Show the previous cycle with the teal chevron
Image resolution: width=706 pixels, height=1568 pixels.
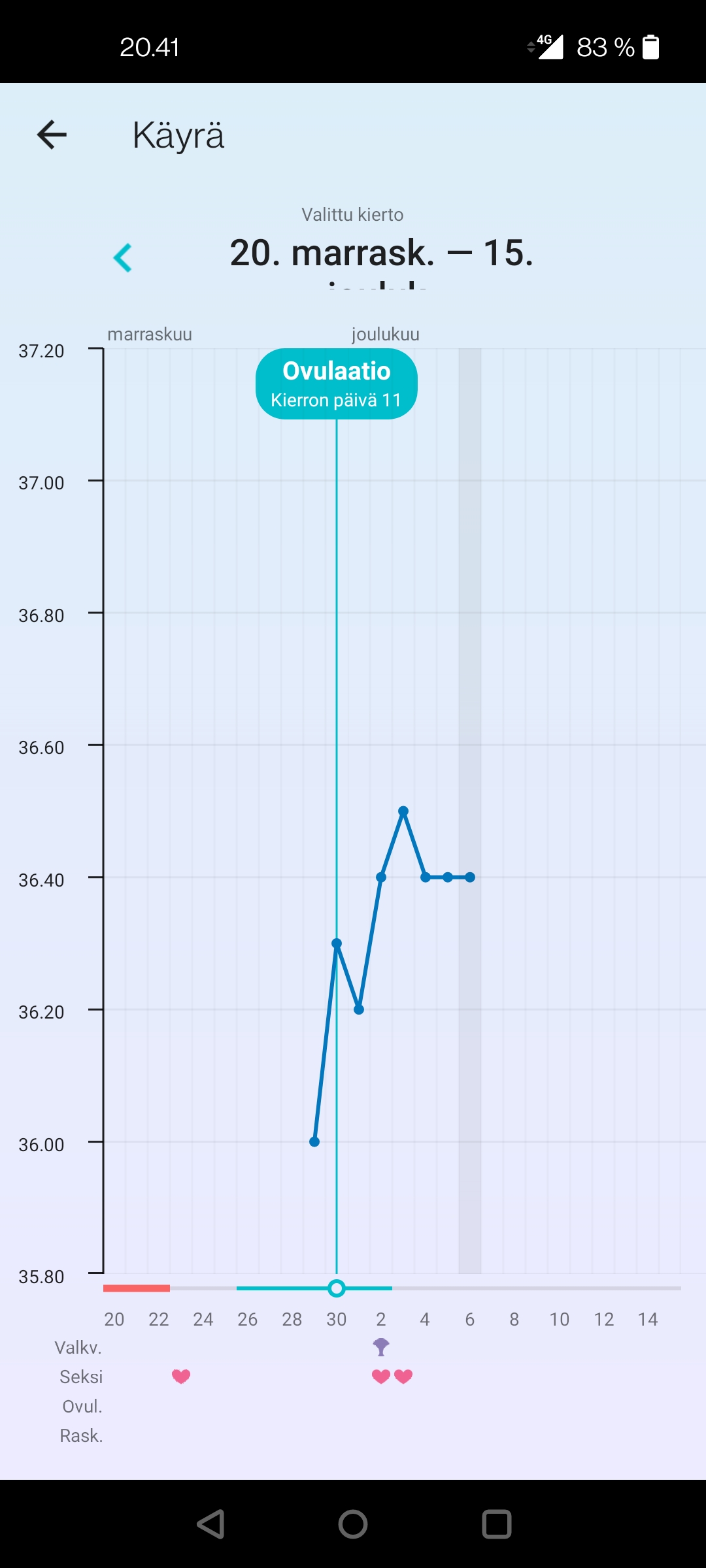tap(123, 257)
